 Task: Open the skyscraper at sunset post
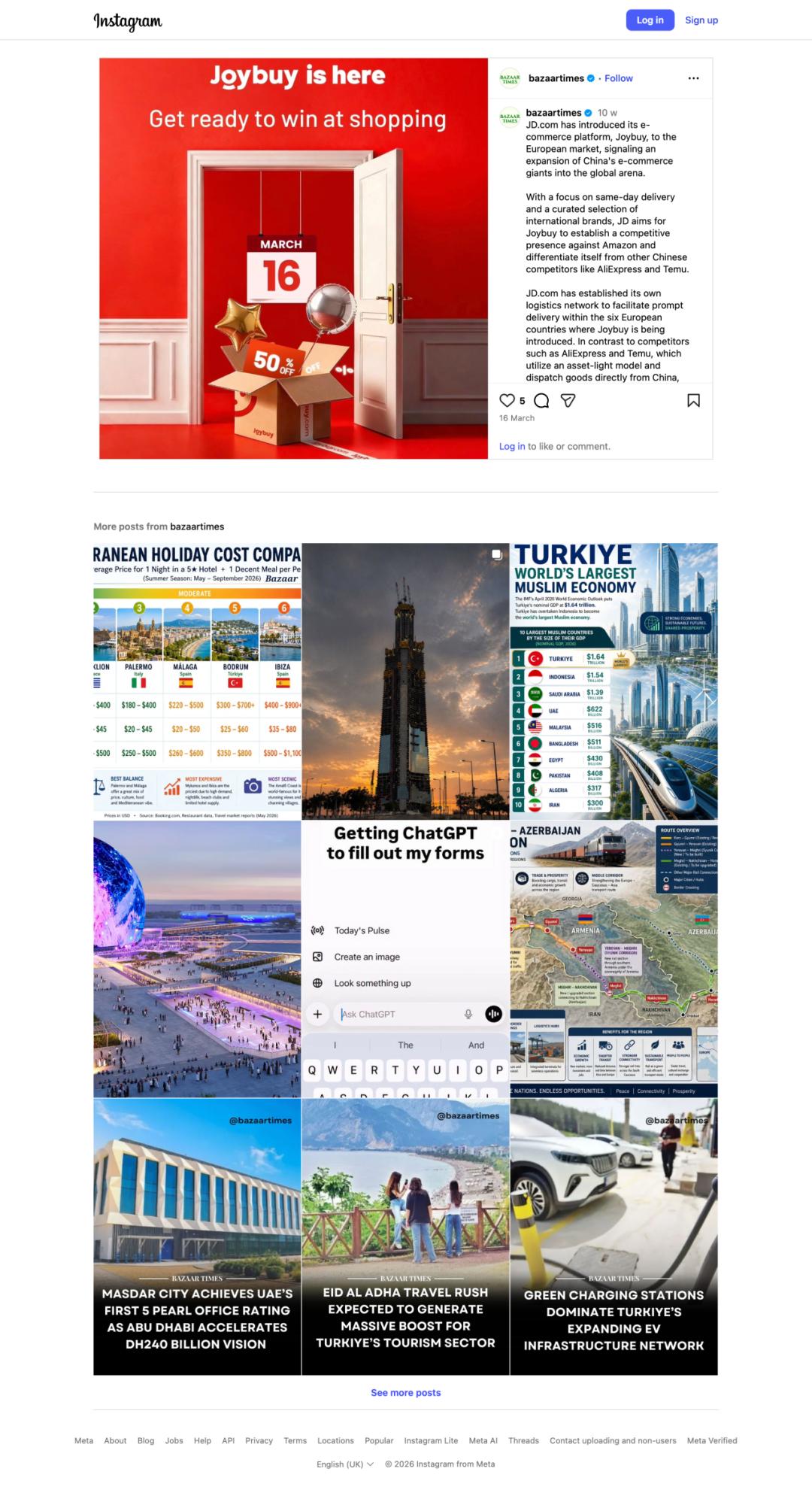pos(405,681)
